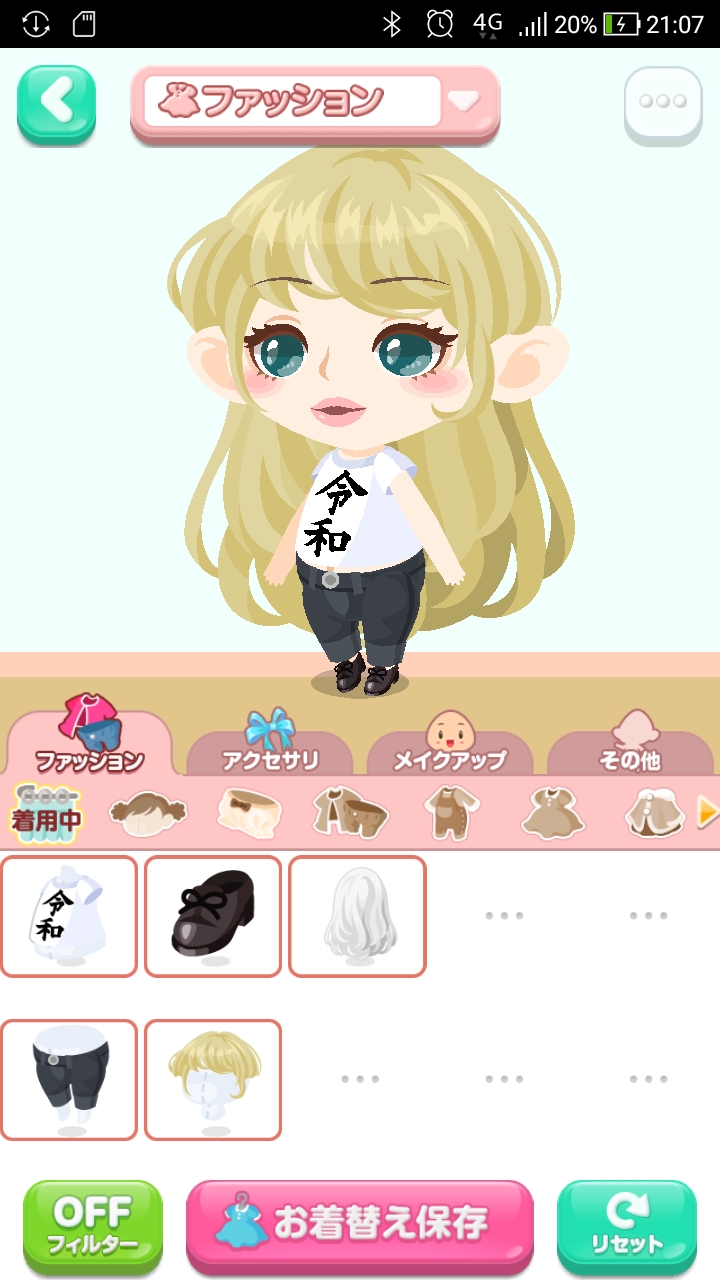720x1280 pixels.
Task: Show more categories with the orange arrow
Action: [x=707, y=813]
